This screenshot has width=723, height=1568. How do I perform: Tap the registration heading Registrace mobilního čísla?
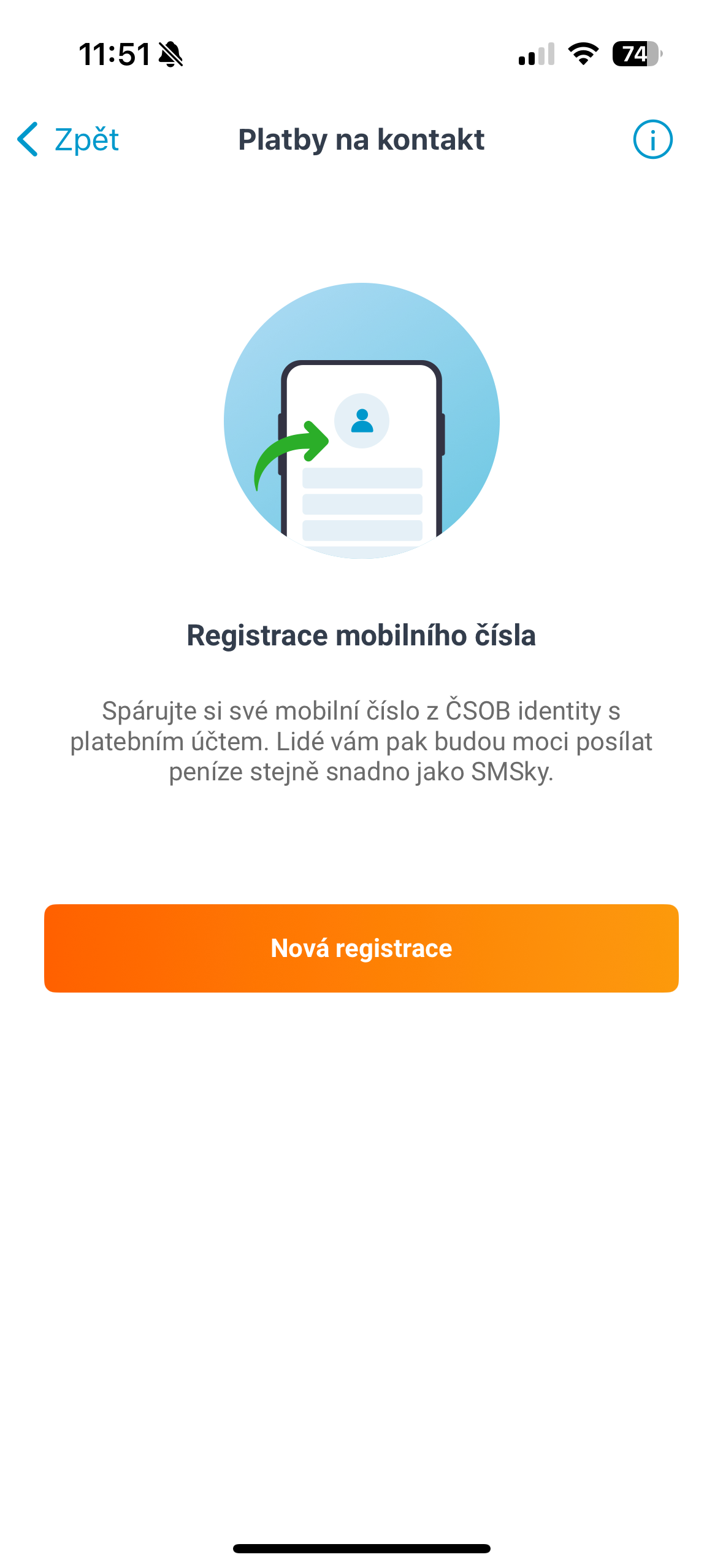361,636
